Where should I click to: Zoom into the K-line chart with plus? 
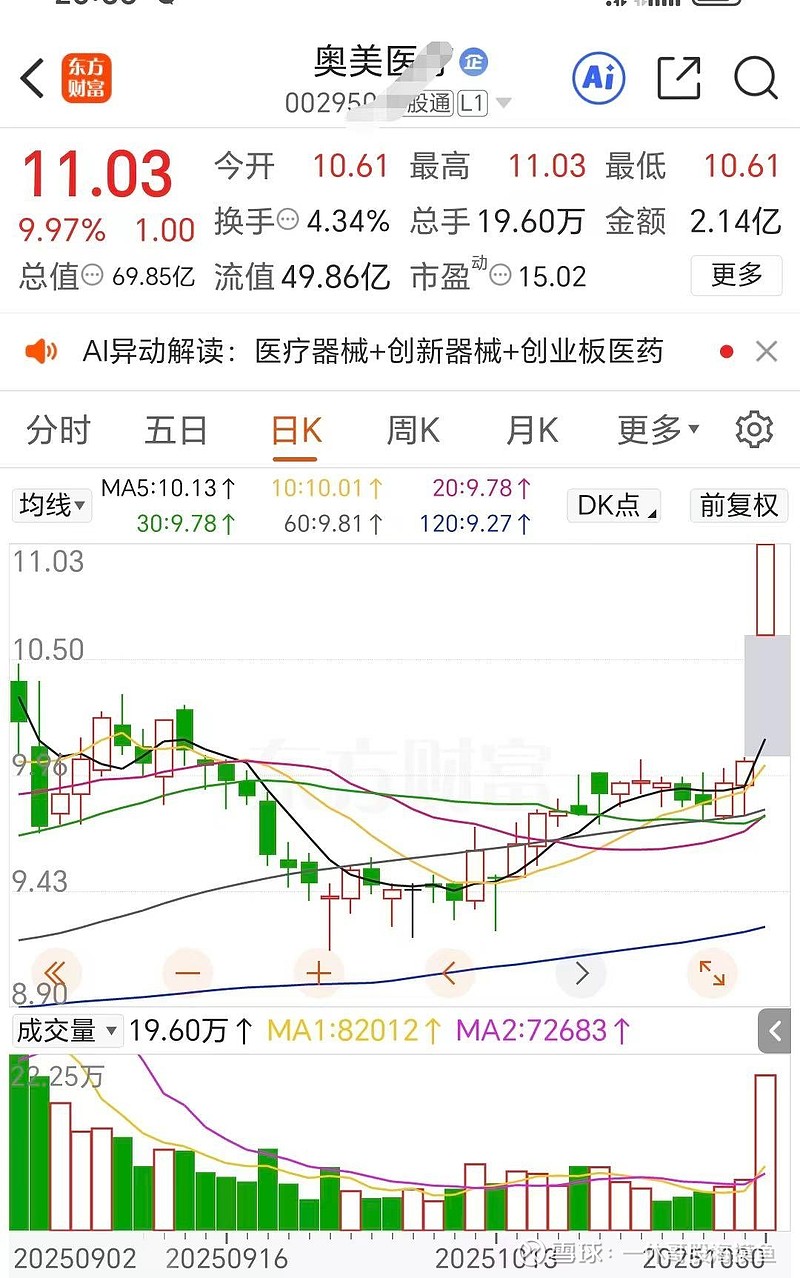(318, 972)
